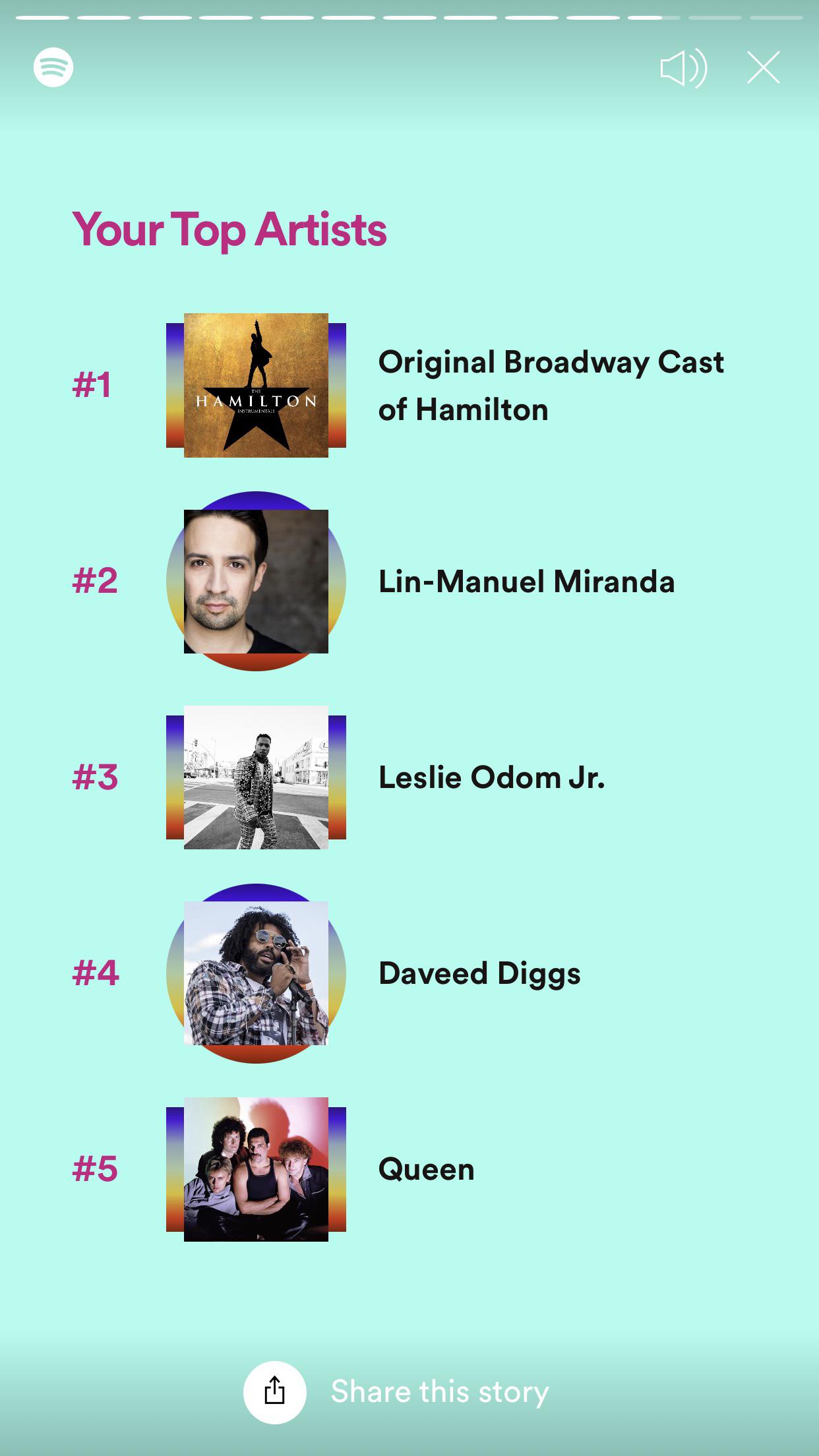
Task: Close the Wrapped story
Action: [x=763, y=68]
